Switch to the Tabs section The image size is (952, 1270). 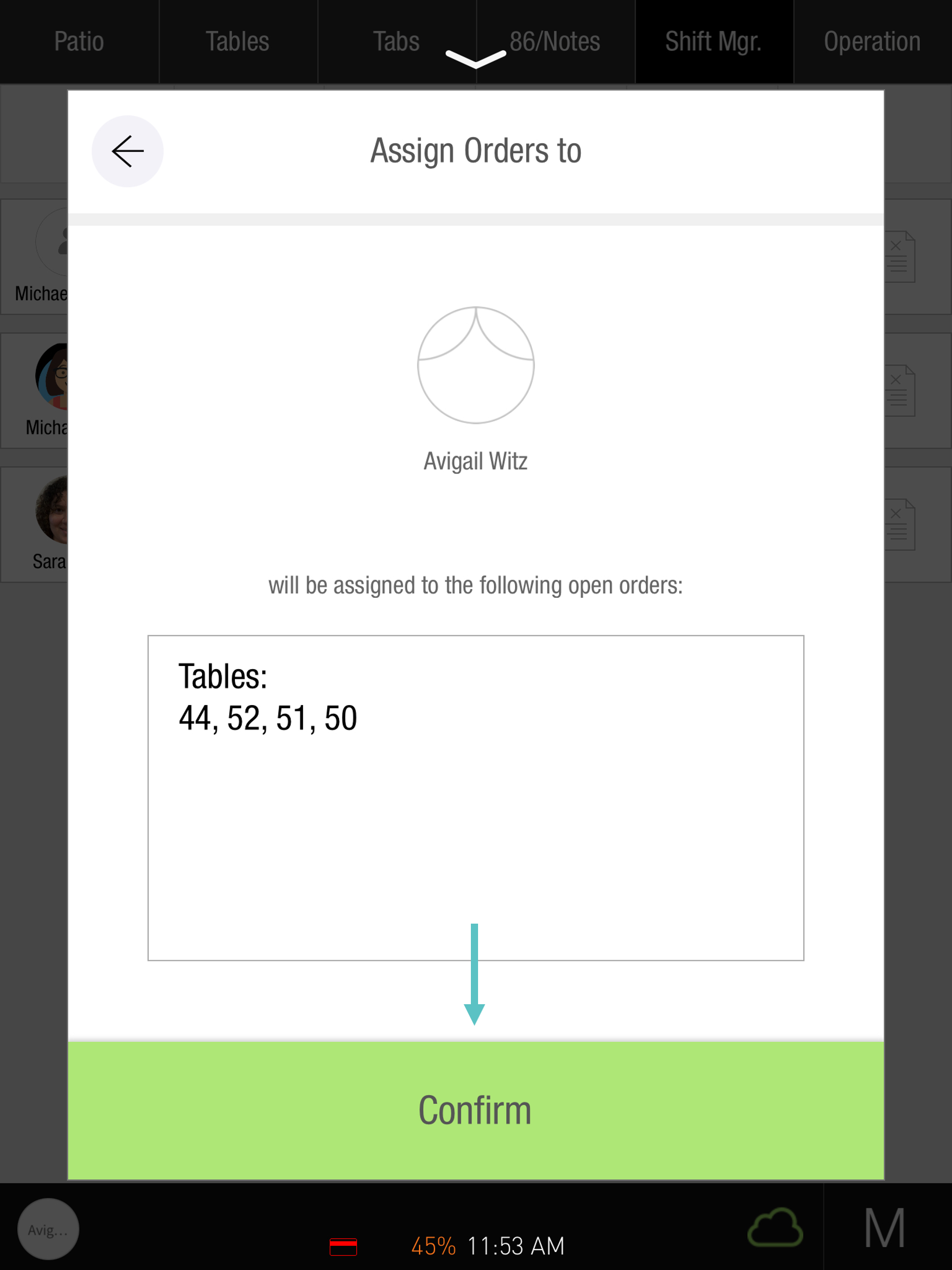pyautogui.click(x=396, y=42)
